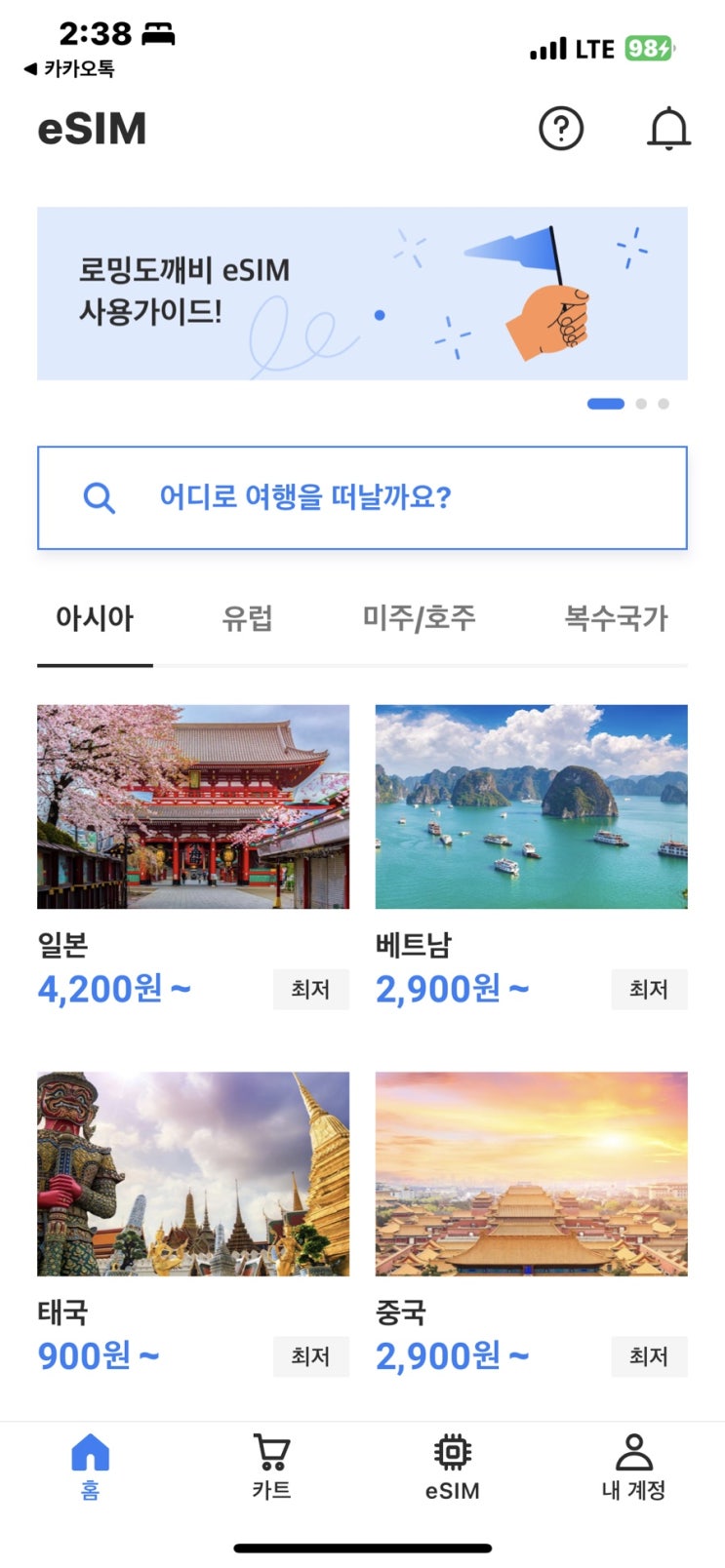Open the 카트 tab
725x1568 pixels.
point(271,1466)
